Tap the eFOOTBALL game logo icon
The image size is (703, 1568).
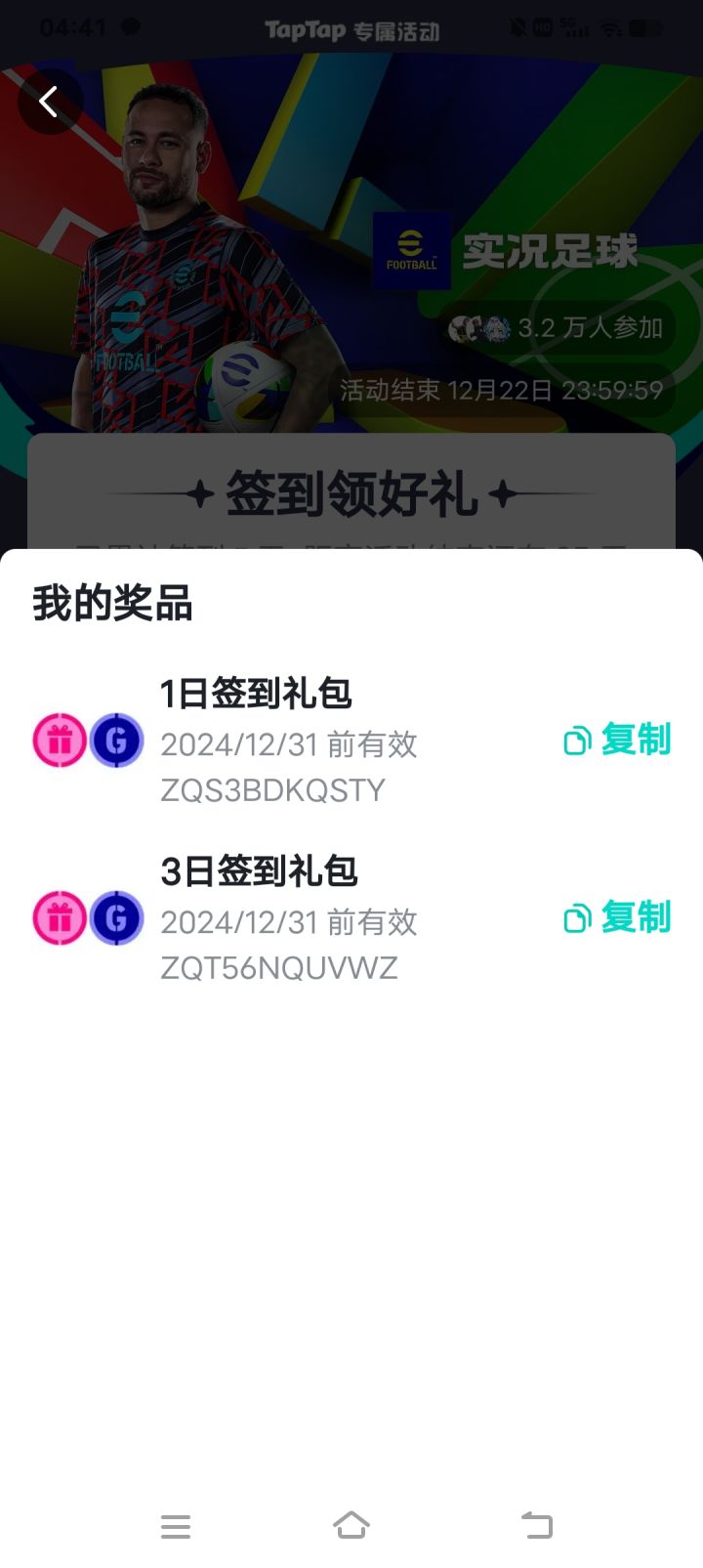coord(411,251)
